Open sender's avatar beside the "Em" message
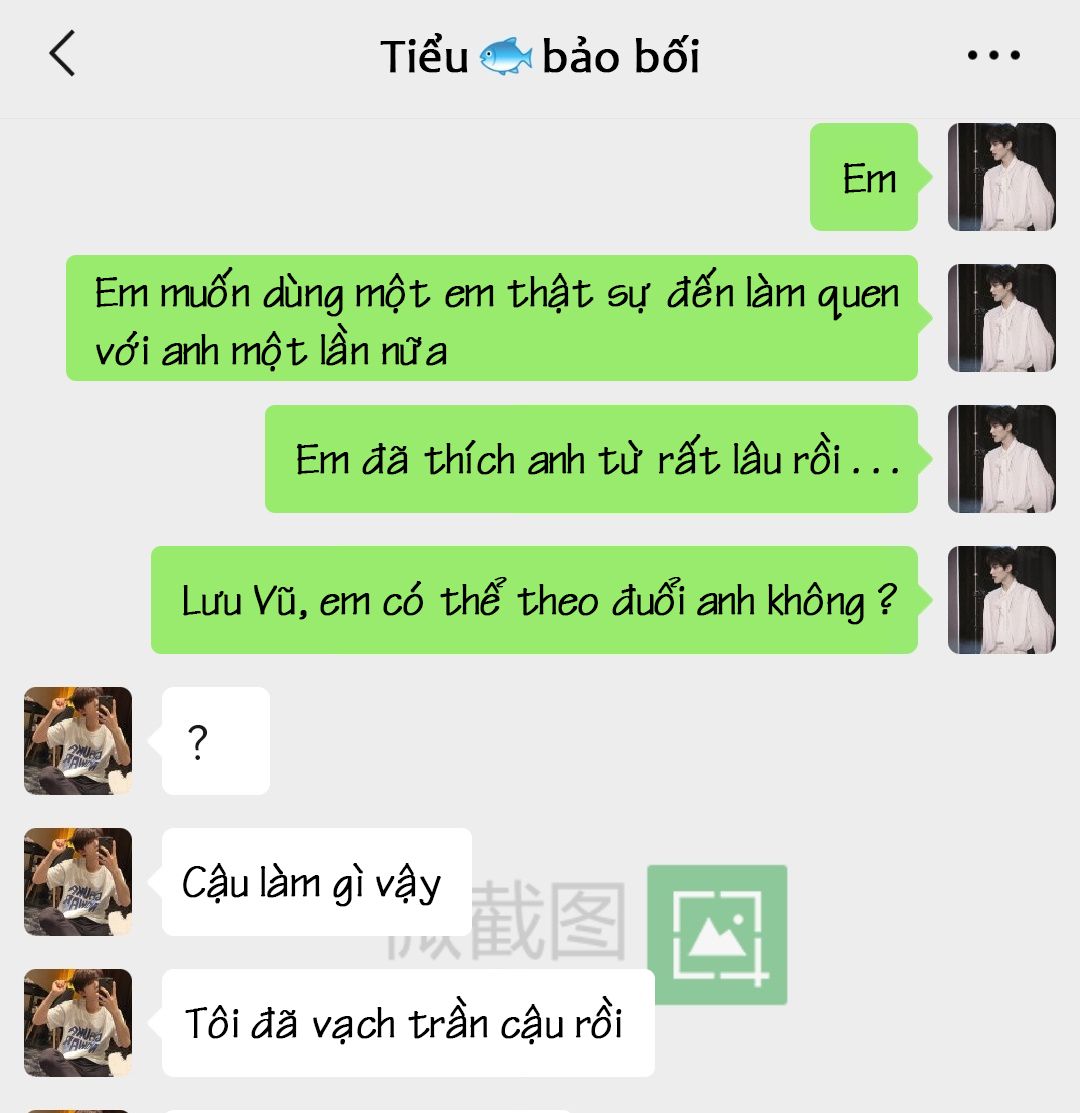This screenshot has width=1080, height=1113. [1001, 177]
